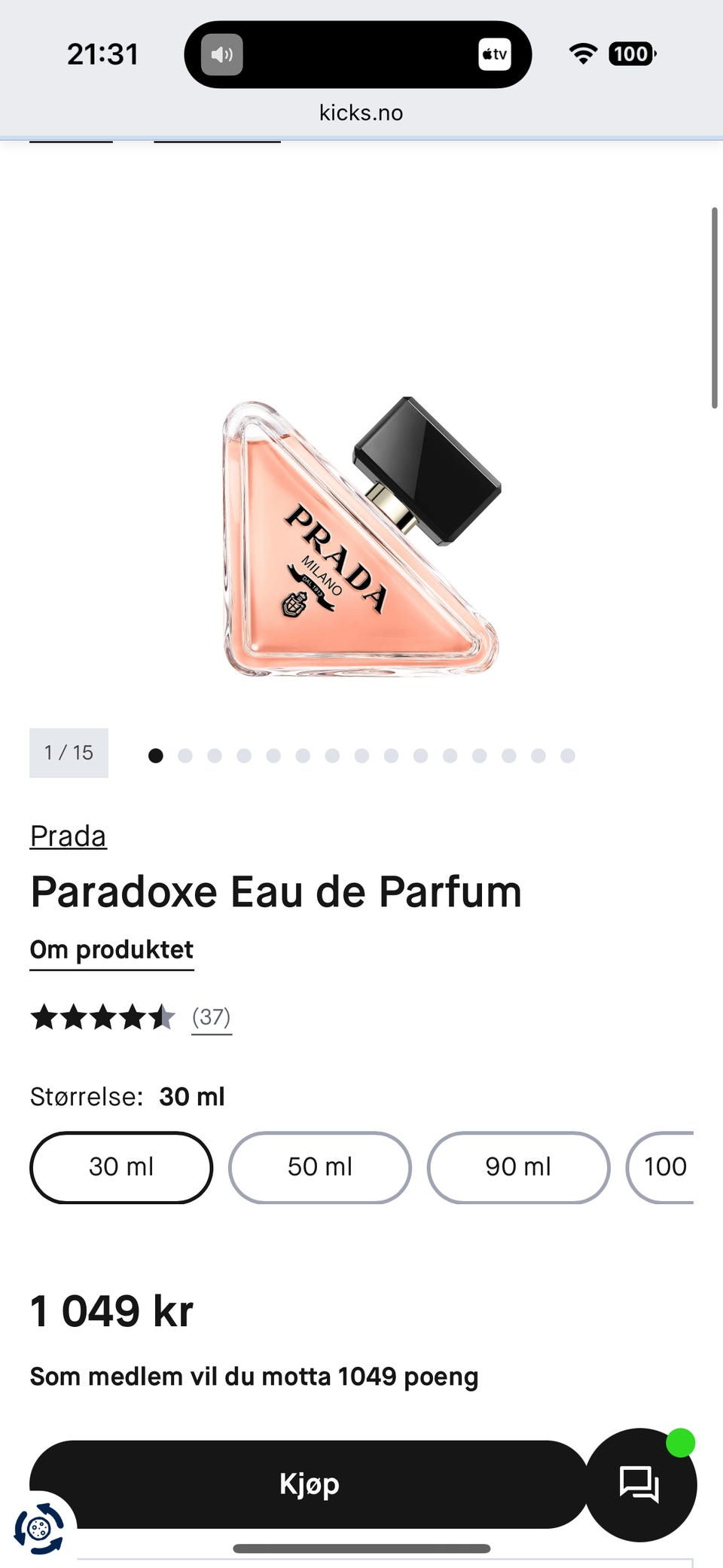723x1568 pixels.
Task: Open the Prada brand link
Action: [68, 836]
